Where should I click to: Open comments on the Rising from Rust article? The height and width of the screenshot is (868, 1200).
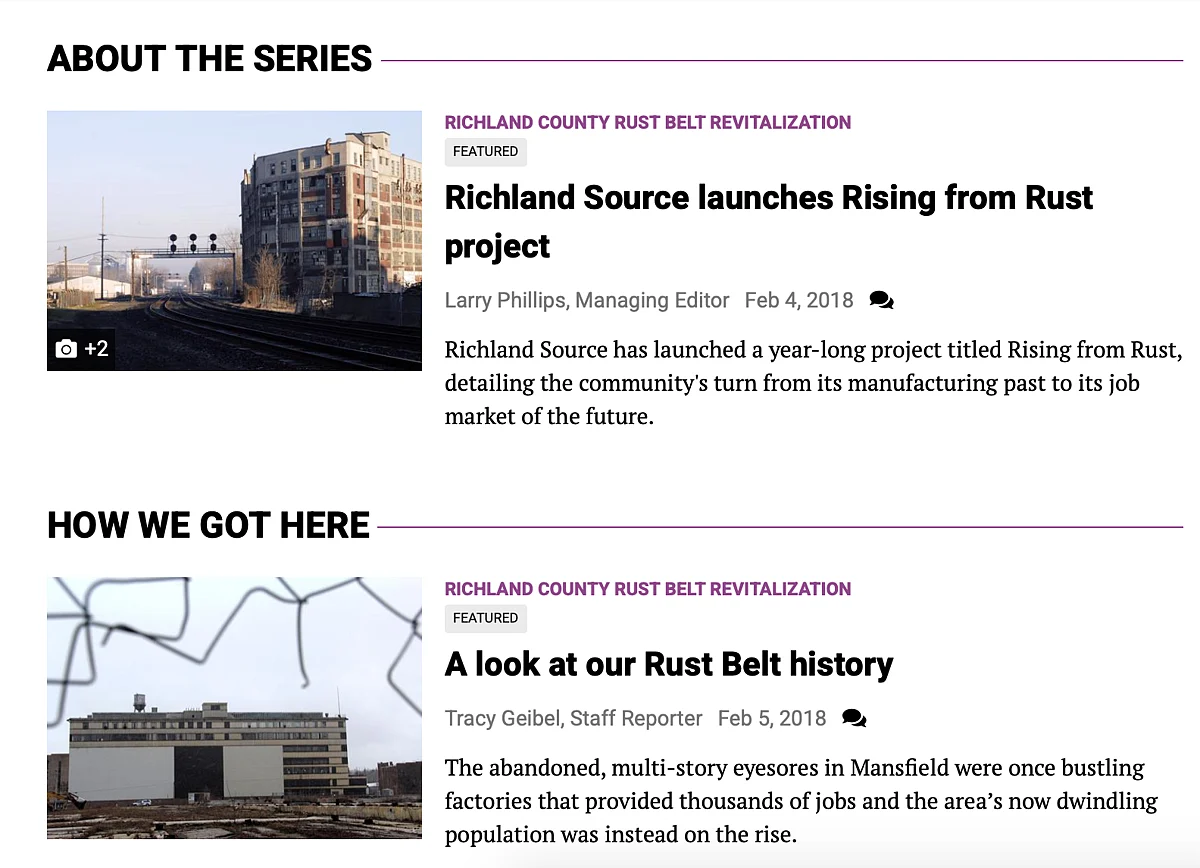(x=881, y=300)
